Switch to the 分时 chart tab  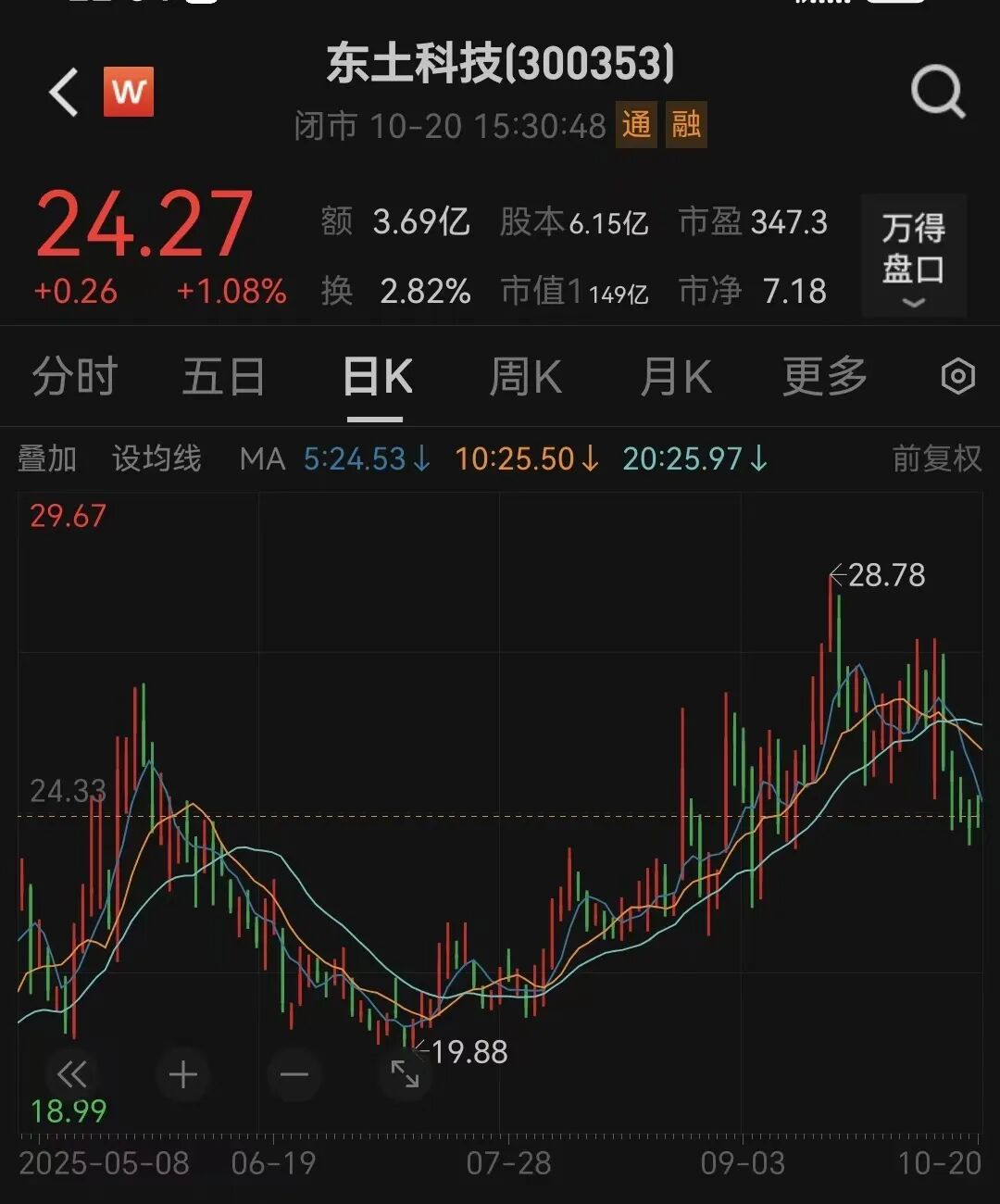[x=75, y=377]
